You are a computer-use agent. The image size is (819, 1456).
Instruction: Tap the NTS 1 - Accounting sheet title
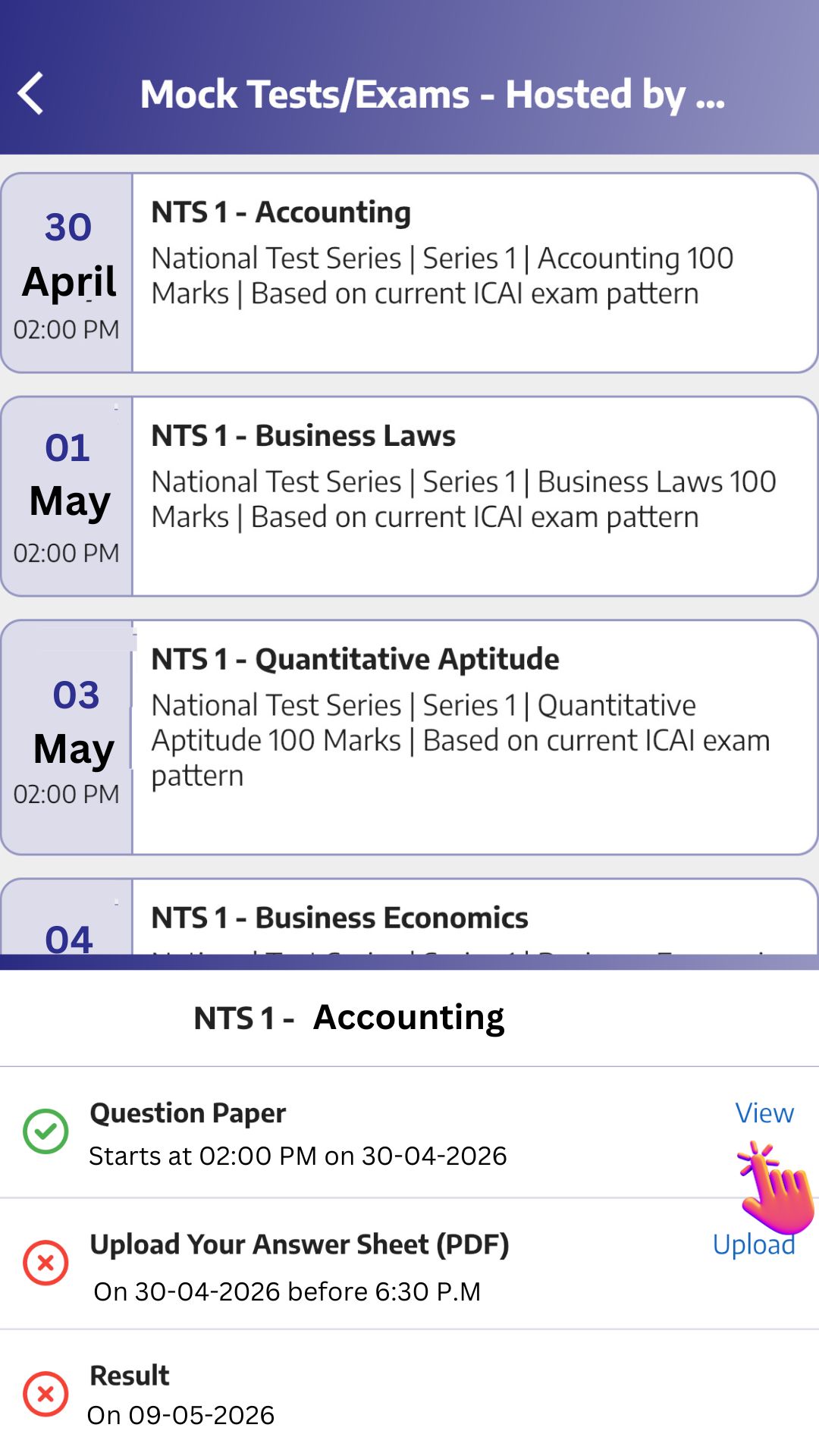349,1016
